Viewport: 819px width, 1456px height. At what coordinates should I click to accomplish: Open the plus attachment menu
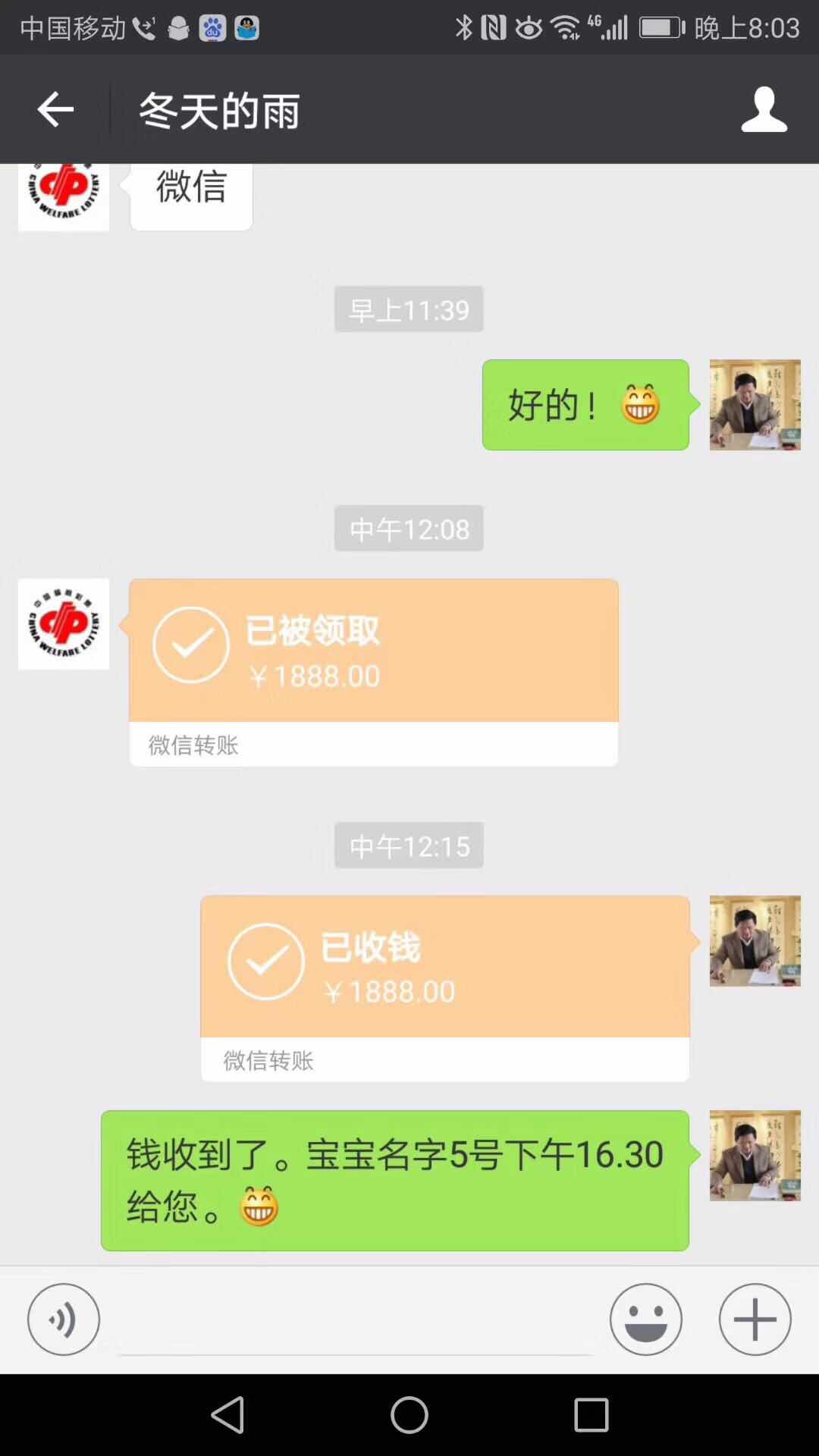[755, 1319]
